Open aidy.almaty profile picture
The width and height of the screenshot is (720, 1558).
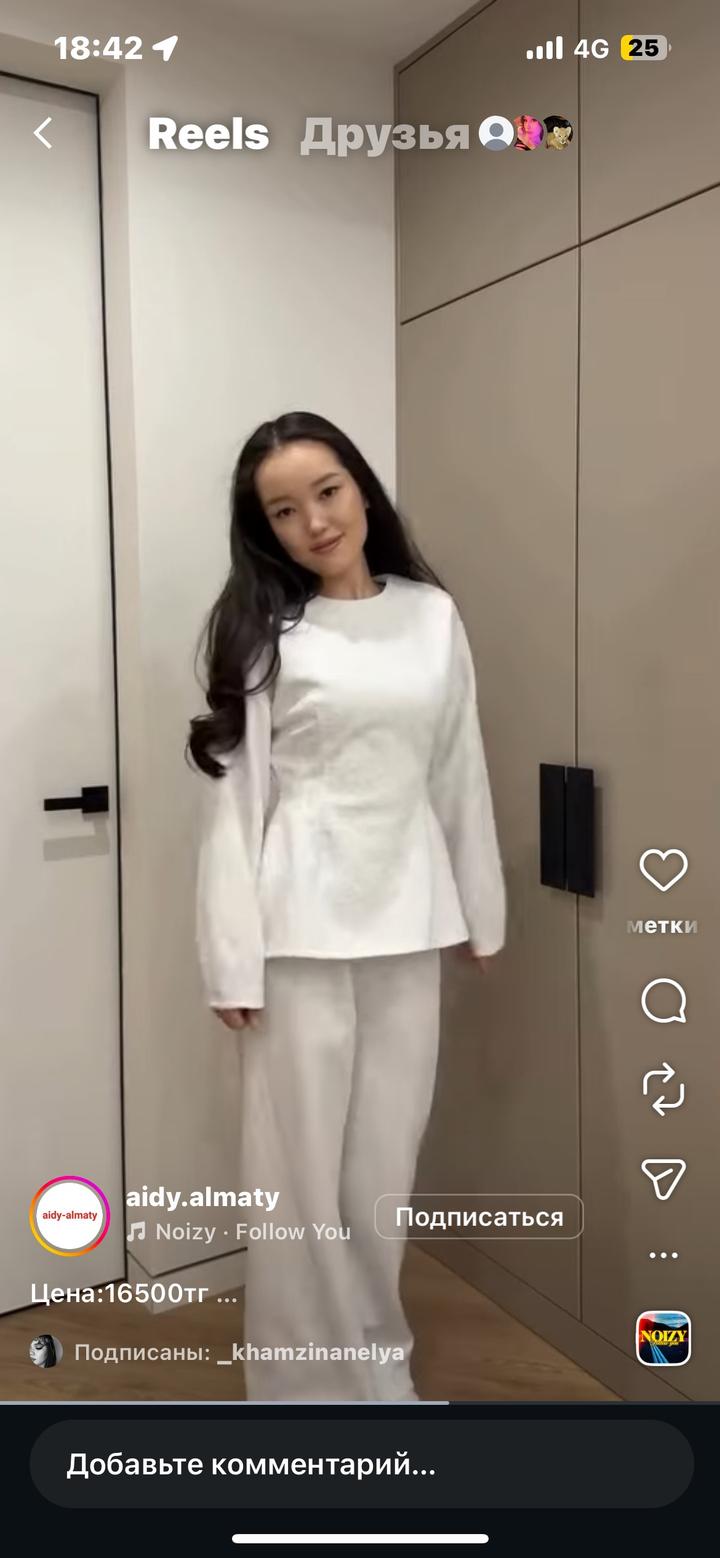point(69,1215)
